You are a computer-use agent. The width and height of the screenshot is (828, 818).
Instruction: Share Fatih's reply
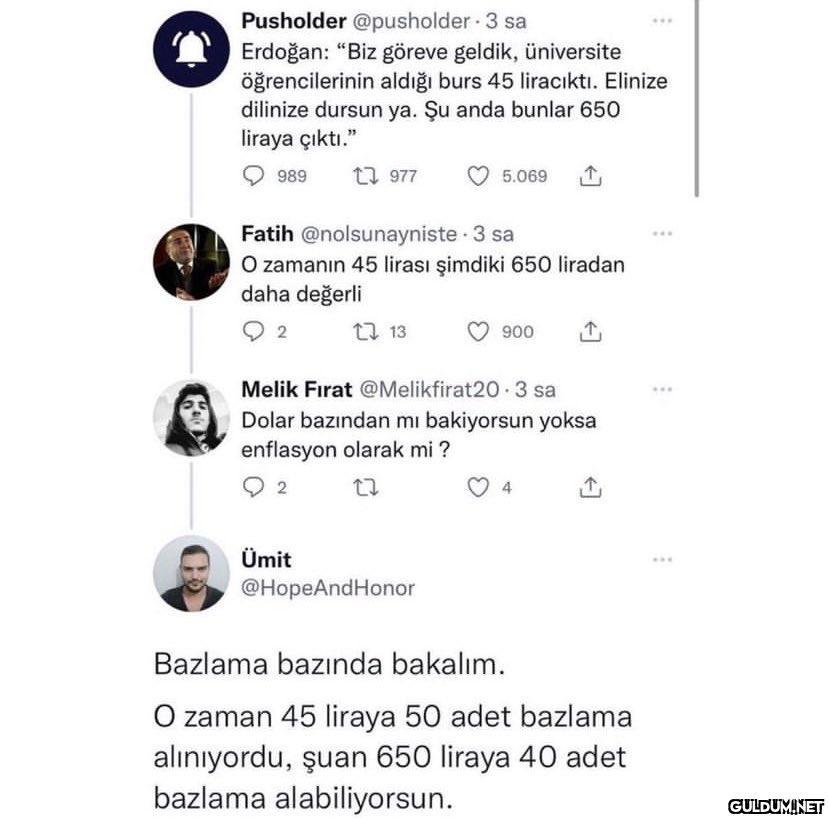(590, 332)
